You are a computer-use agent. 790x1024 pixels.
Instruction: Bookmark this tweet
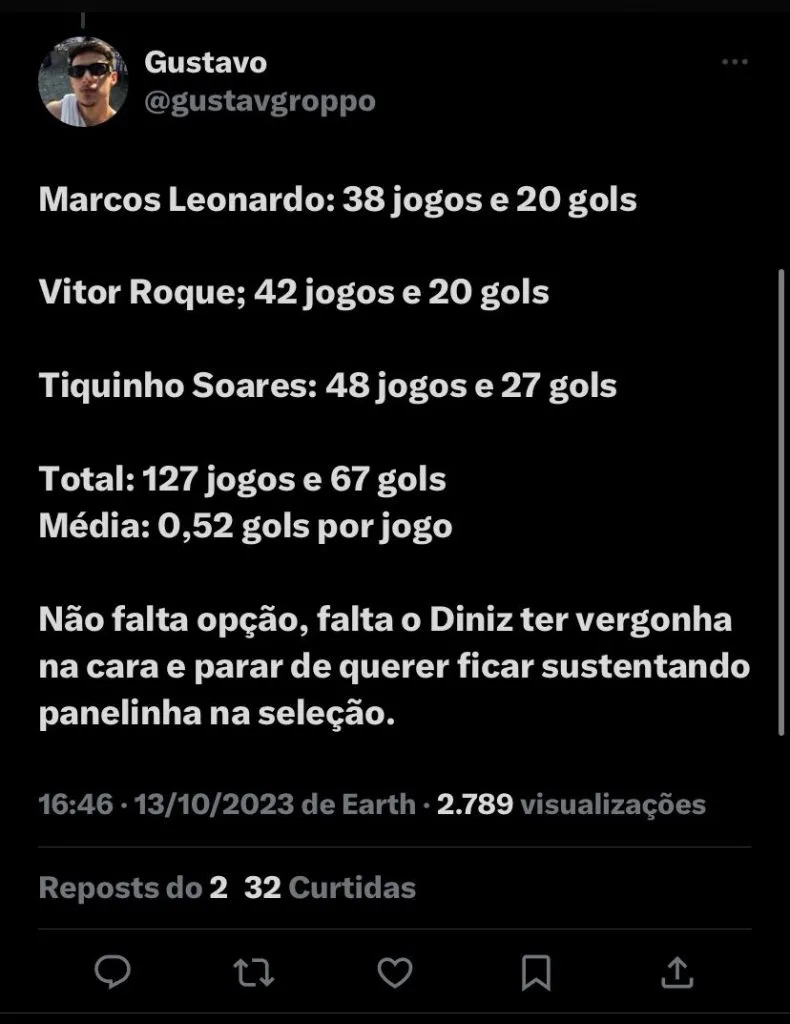pos(536,971)
